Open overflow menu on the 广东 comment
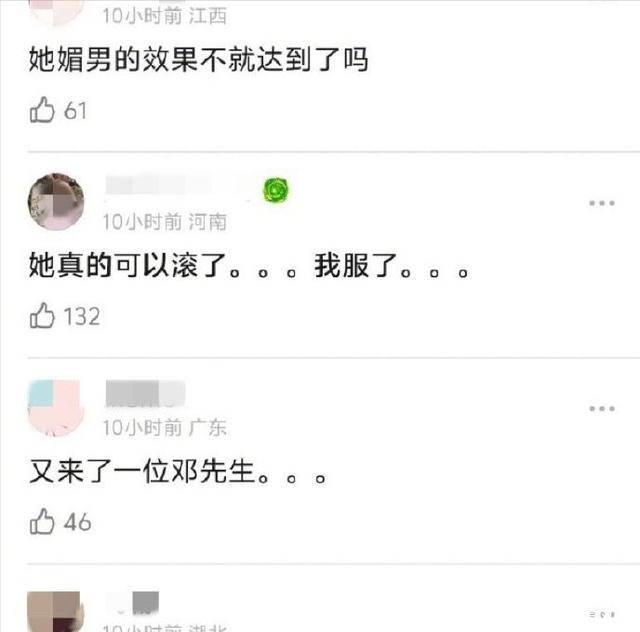Screen dimensions: 640x632 click(x=601, y=408)
